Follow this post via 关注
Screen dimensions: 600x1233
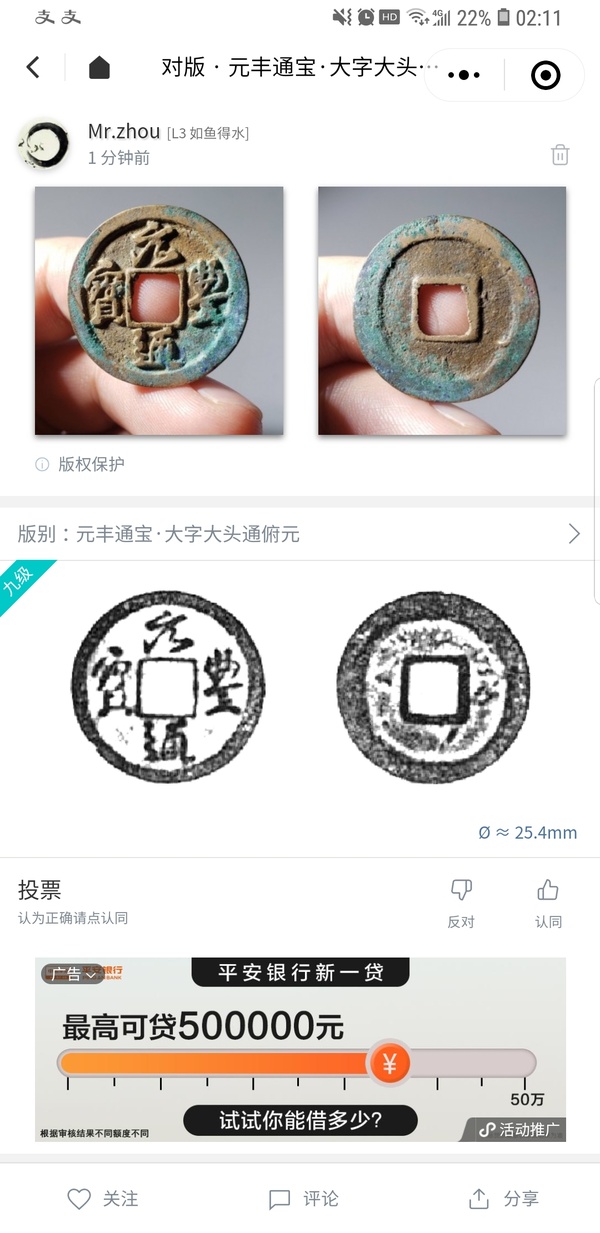pos(102,1198)
